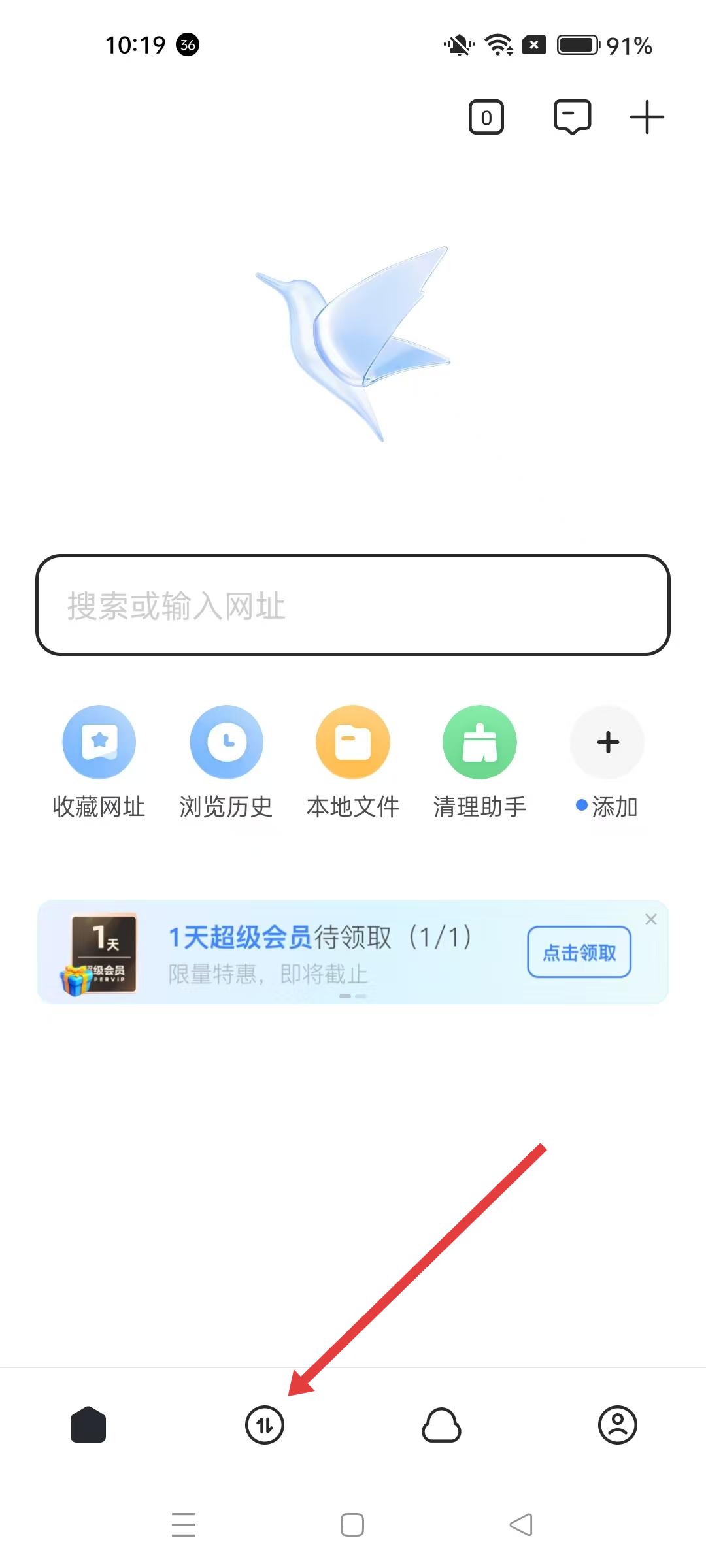Open 本地文件 local files
The image size is (706, 1568).
pos(353,742)
